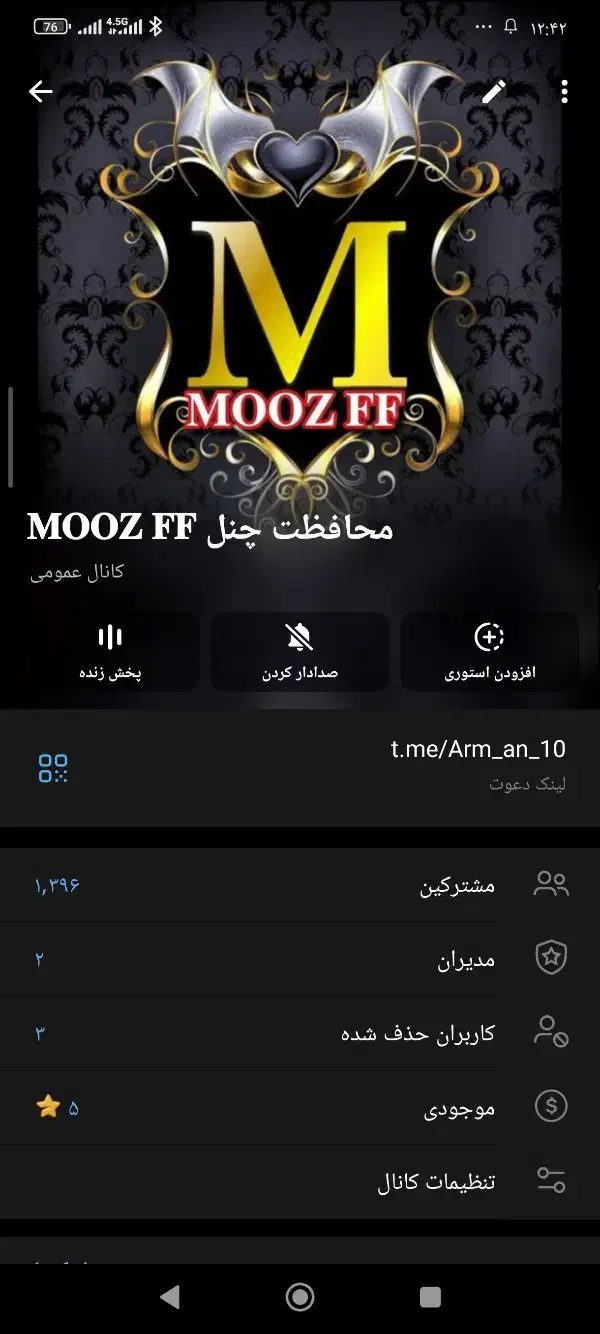The image size is (600, 1334).
Task: Open channel settings (تنظیمات کانال)
Action: point(300,1181)
